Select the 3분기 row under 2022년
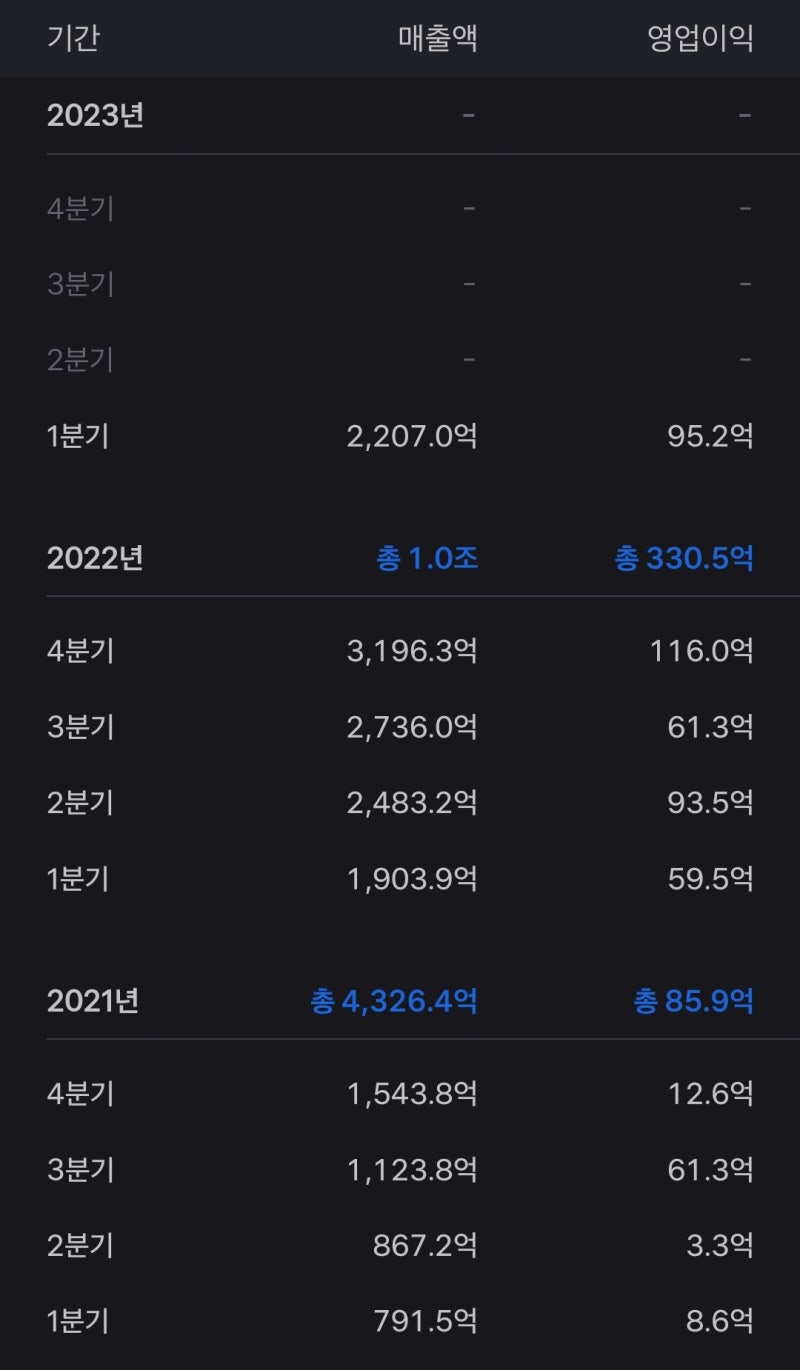This screenshot has width=800, height=1370. (78, 727)
